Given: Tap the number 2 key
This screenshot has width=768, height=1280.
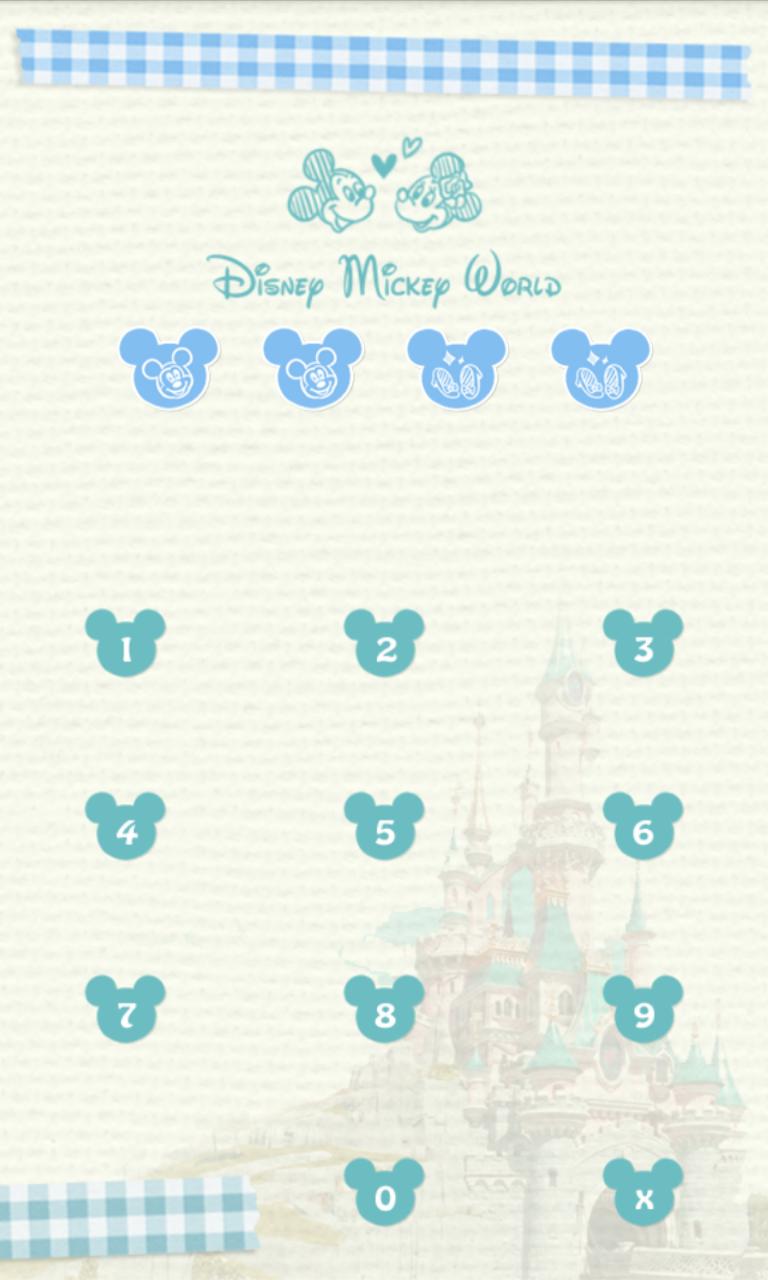Looking at the screenshot, I should [x=384, y=646].
